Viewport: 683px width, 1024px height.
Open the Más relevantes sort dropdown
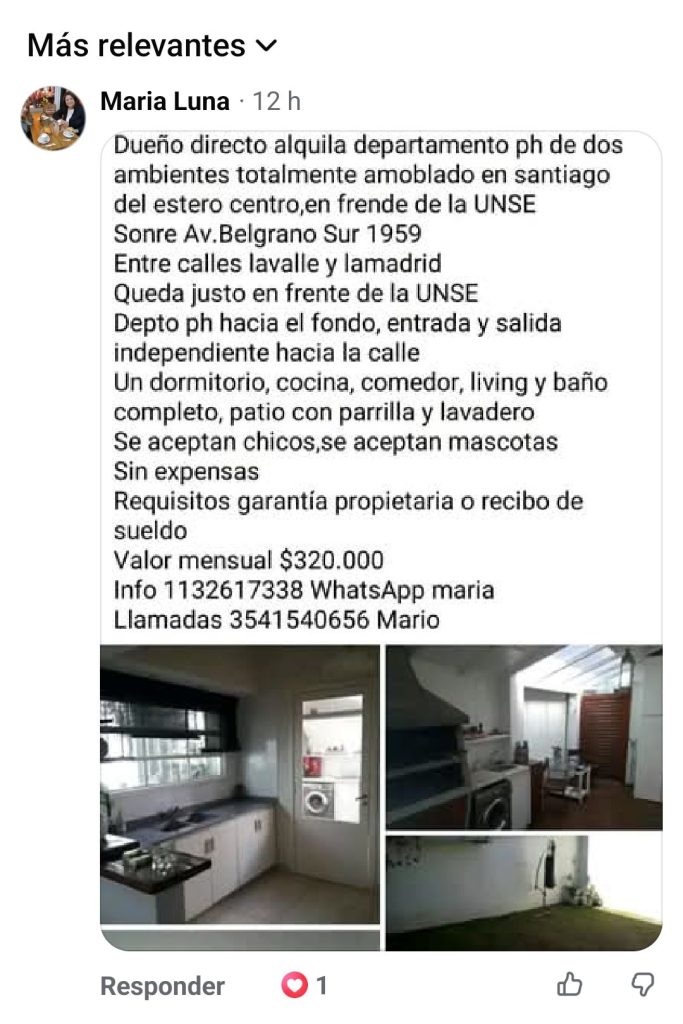(152, 45)
